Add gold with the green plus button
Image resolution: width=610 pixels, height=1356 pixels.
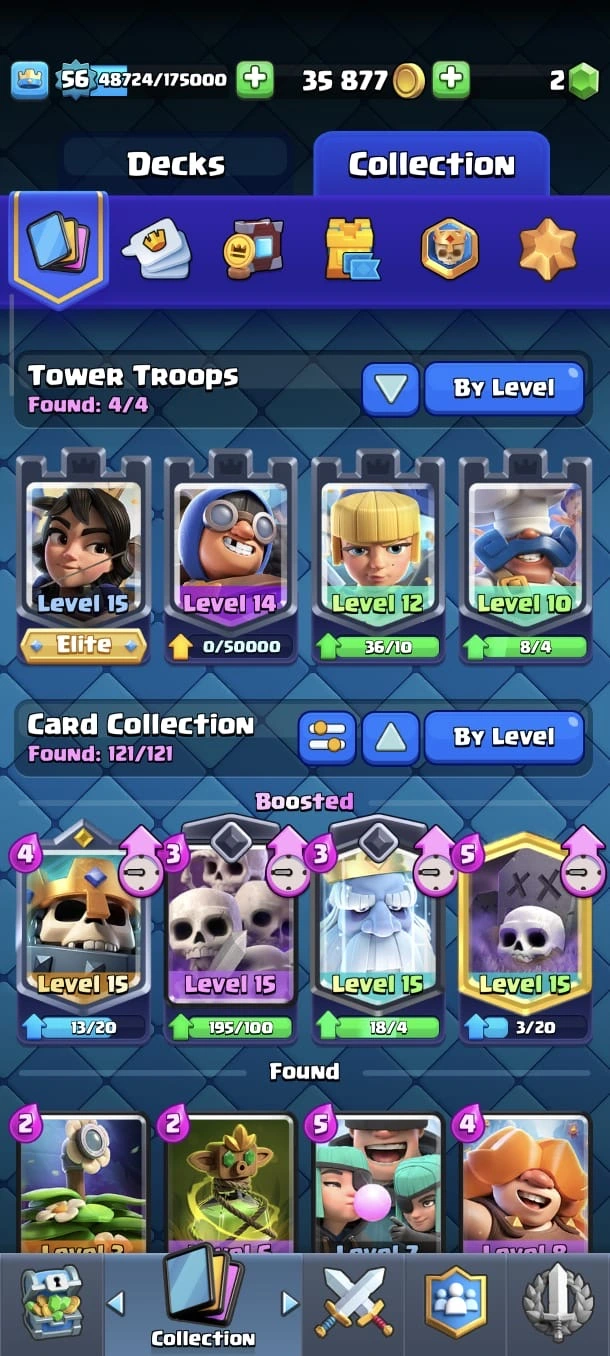point(451,80)
